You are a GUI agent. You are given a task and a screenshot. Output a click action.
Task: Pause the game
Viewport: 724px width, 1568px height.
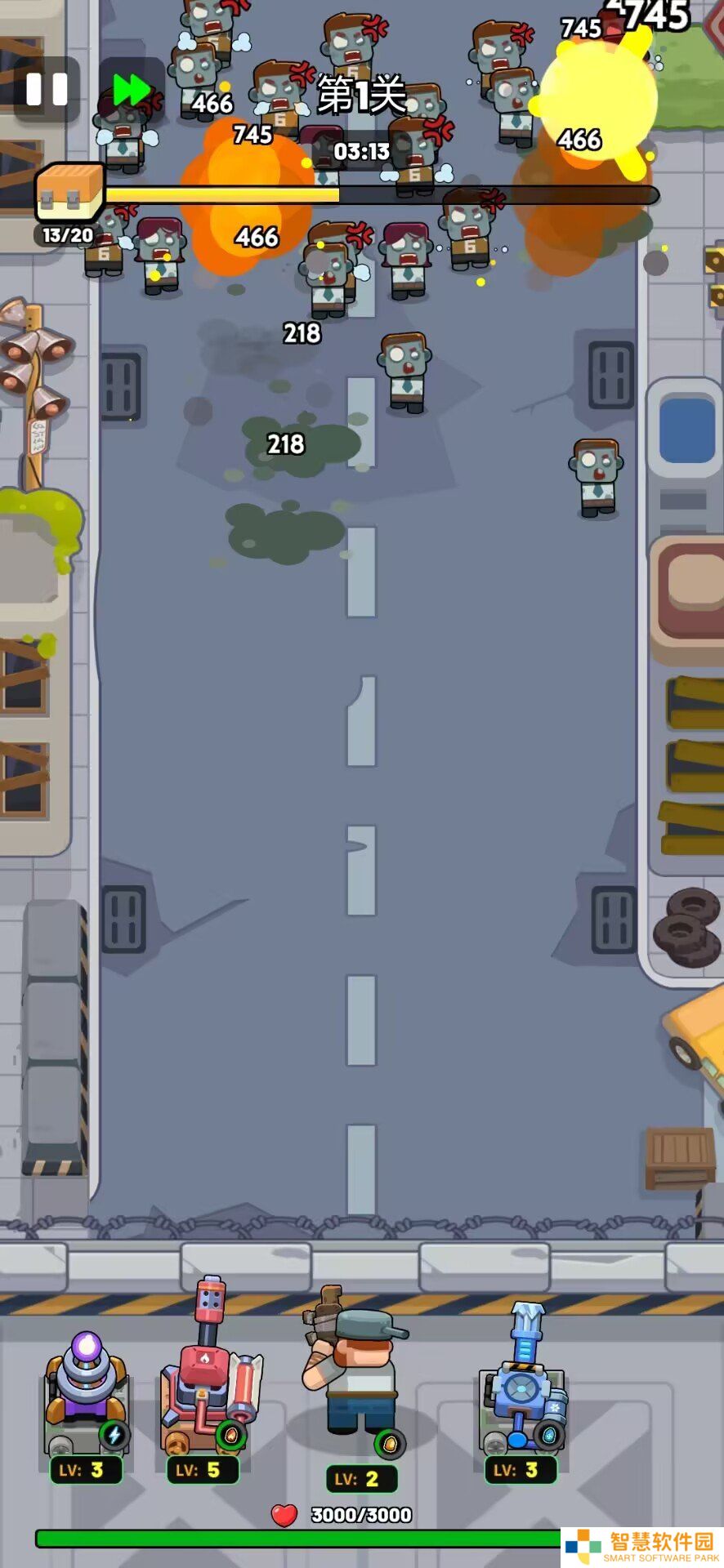click(x=47, y=89)
